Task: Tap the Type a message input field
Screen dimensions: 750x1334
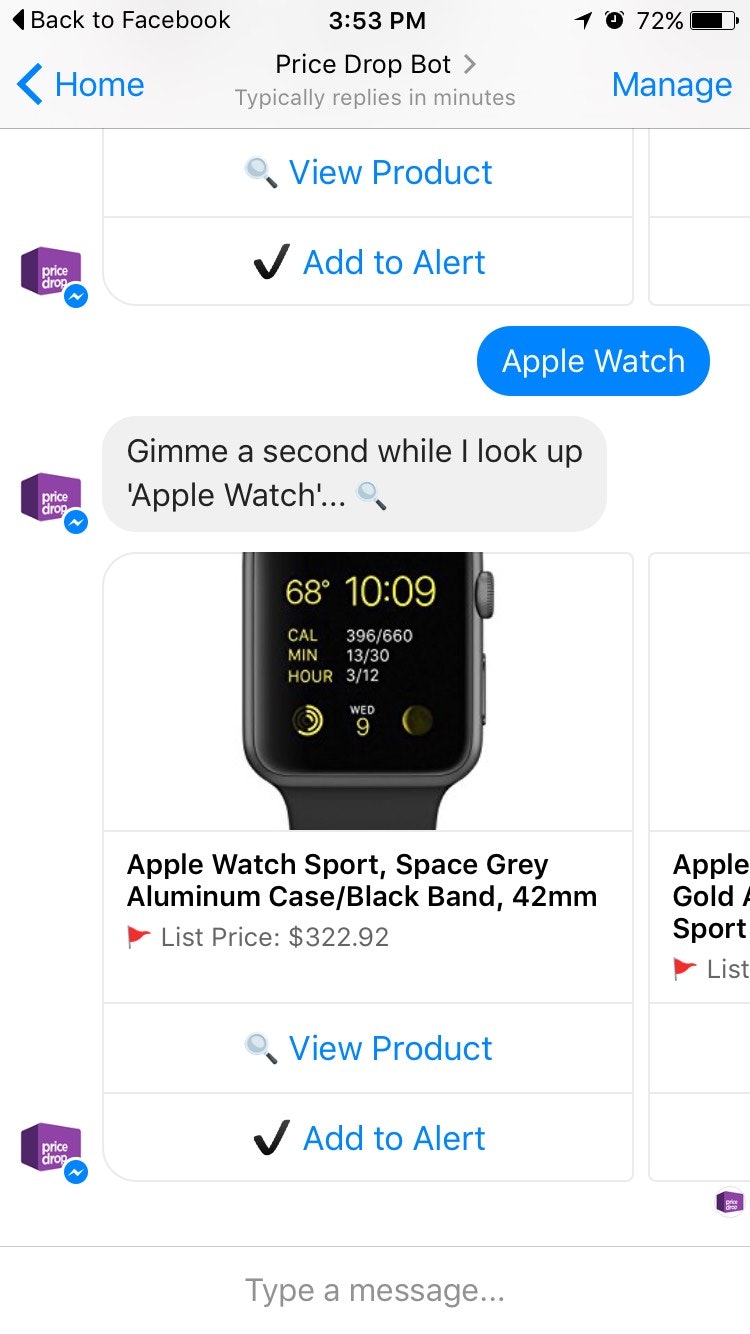Action: point(375,1290)
